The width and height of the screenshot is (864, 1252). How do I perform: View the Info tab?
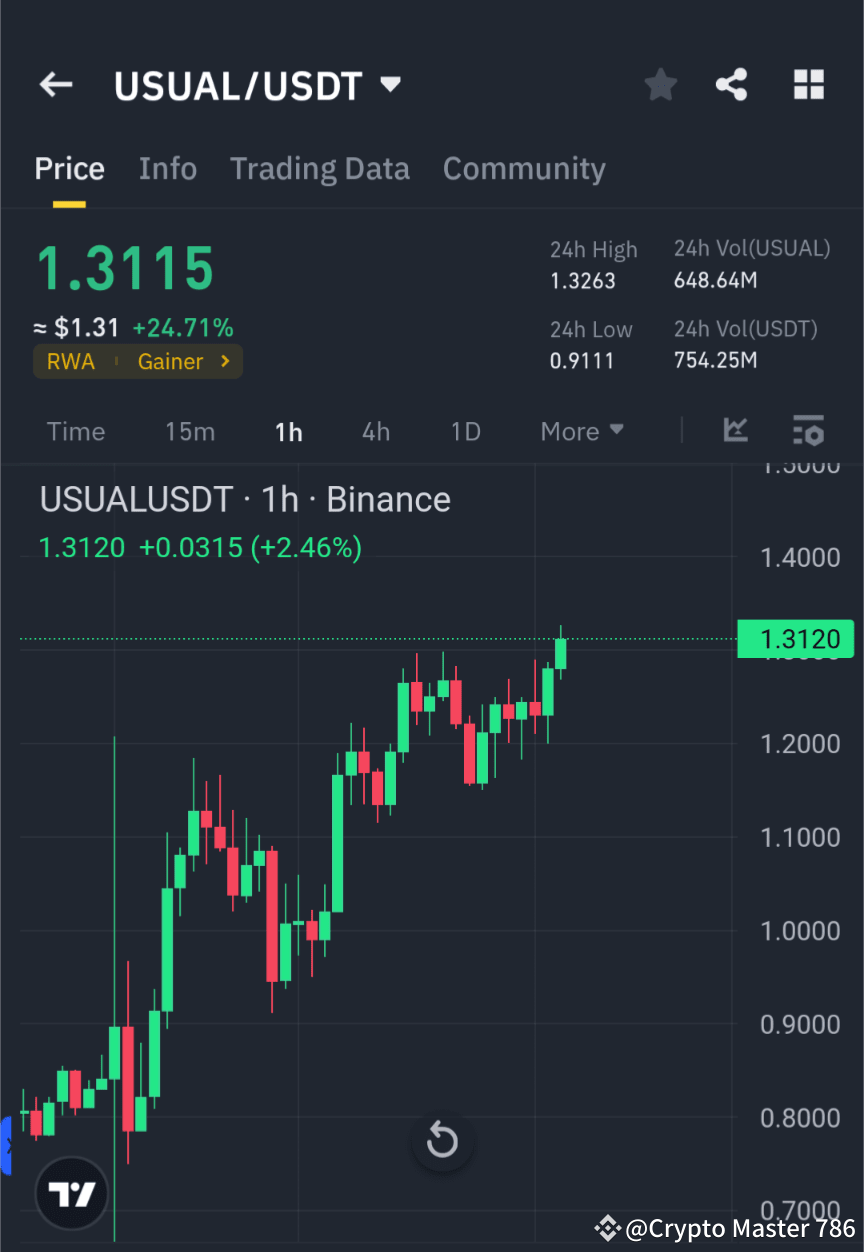167,168
